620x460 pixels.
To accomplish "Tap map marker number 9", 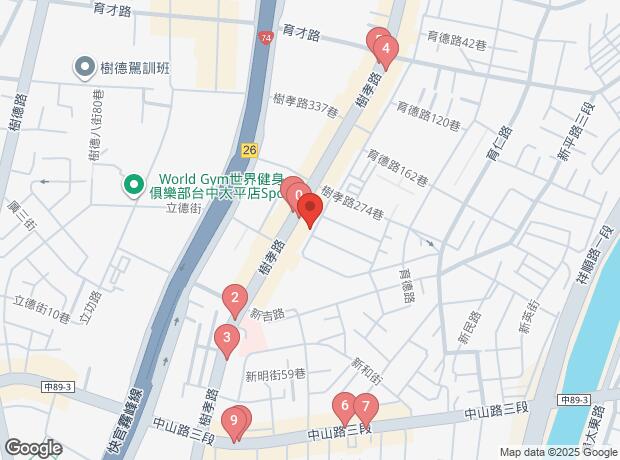I will point(235,422).
